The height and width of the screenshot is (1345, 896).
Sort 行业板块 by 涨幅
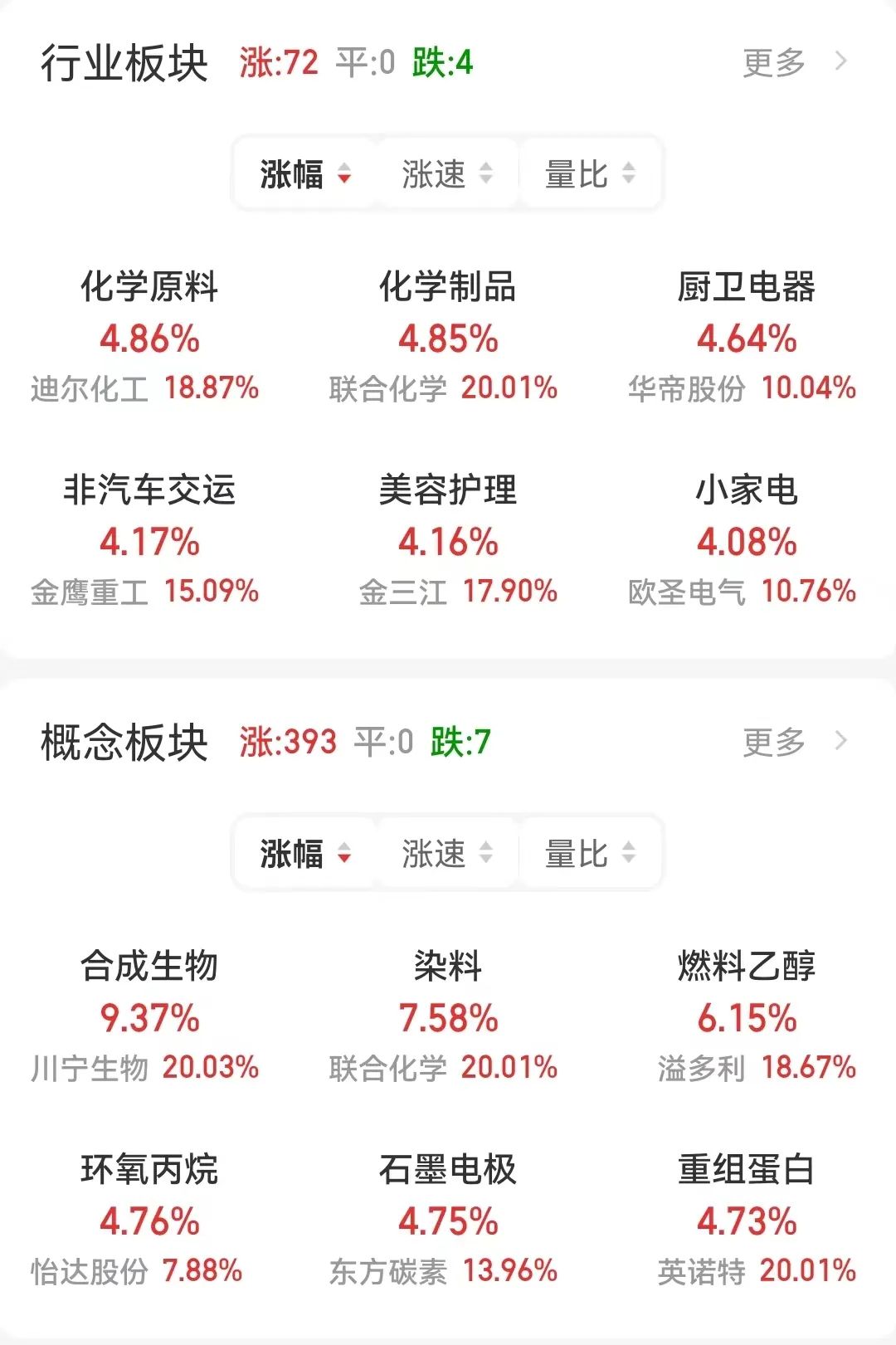pyautogui.click(x=304, y=174)
